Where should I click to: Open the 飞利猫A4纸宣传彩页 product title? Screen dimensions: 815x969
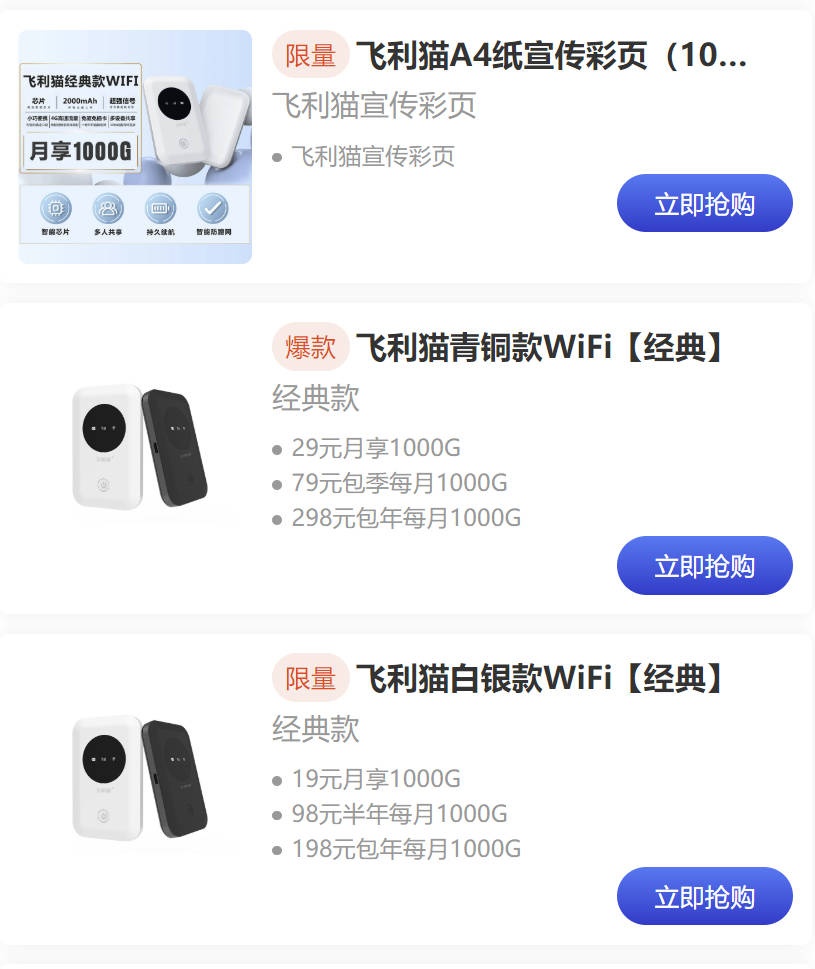(x=550, y=56)
